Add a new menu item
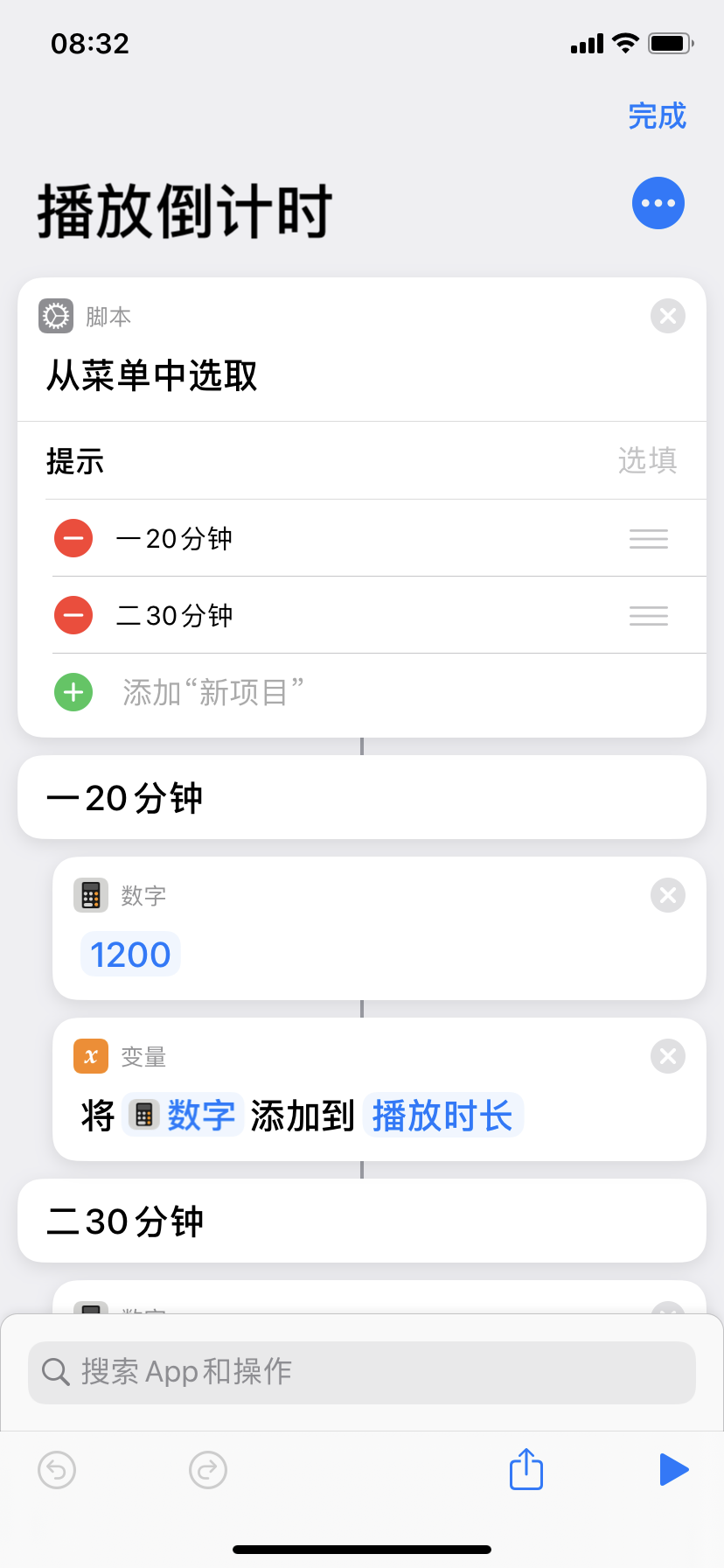 [73, 693]
